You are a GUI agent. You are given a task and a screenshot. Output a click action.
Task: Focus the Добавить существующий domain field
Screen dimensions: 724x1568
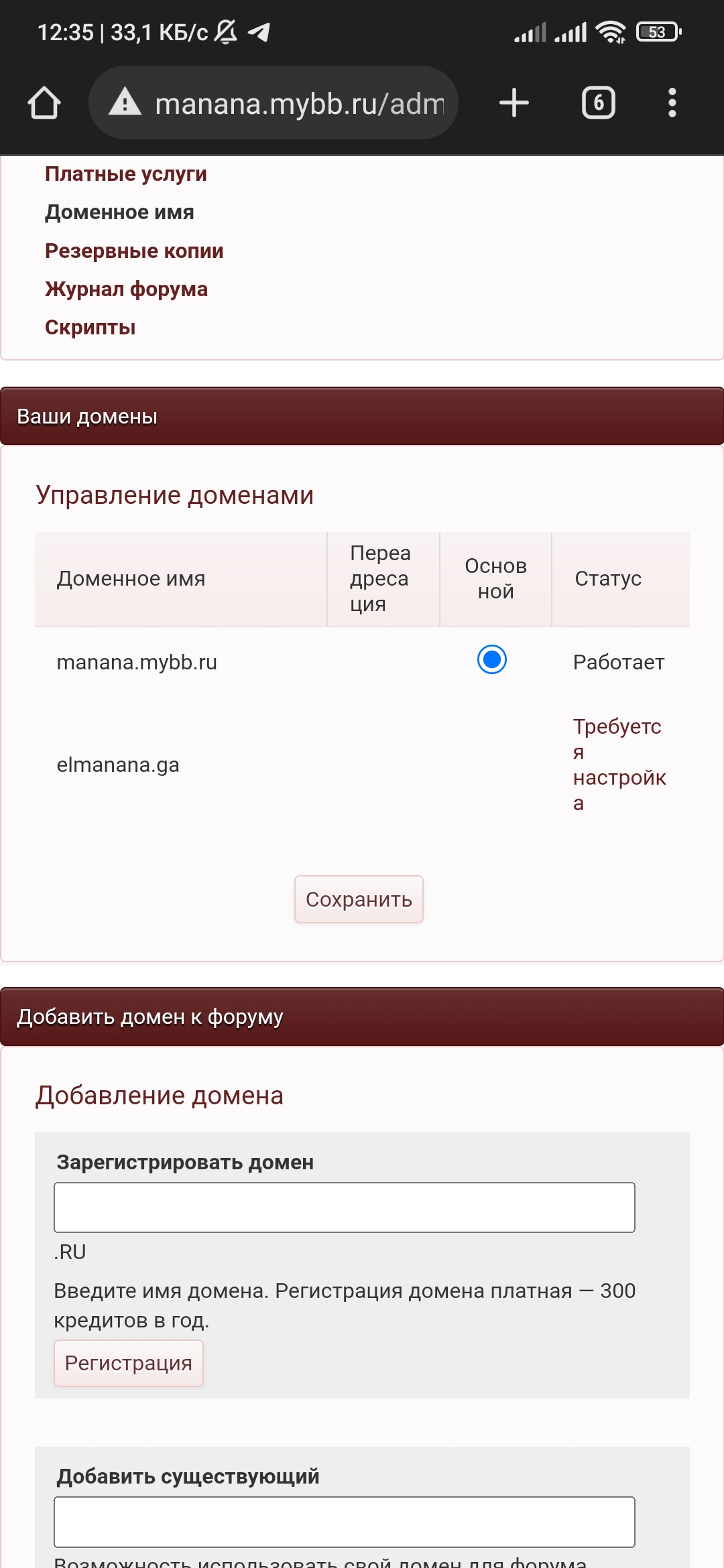(345, 1522)
